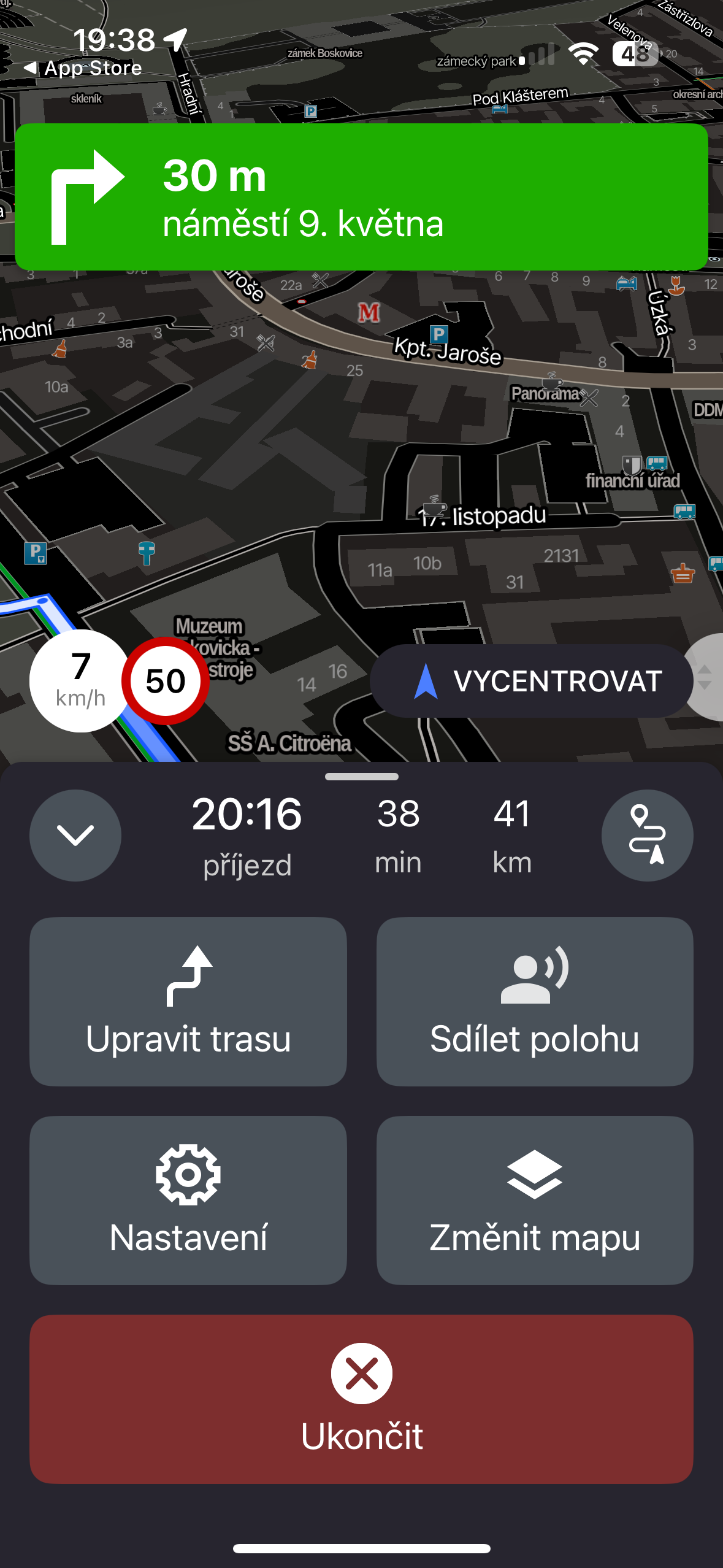Image resolution: width=723 pixels, height=1568 pixels.
Task: Expand the turn instruction banner for náměstí 9. května
Action: 361,198
